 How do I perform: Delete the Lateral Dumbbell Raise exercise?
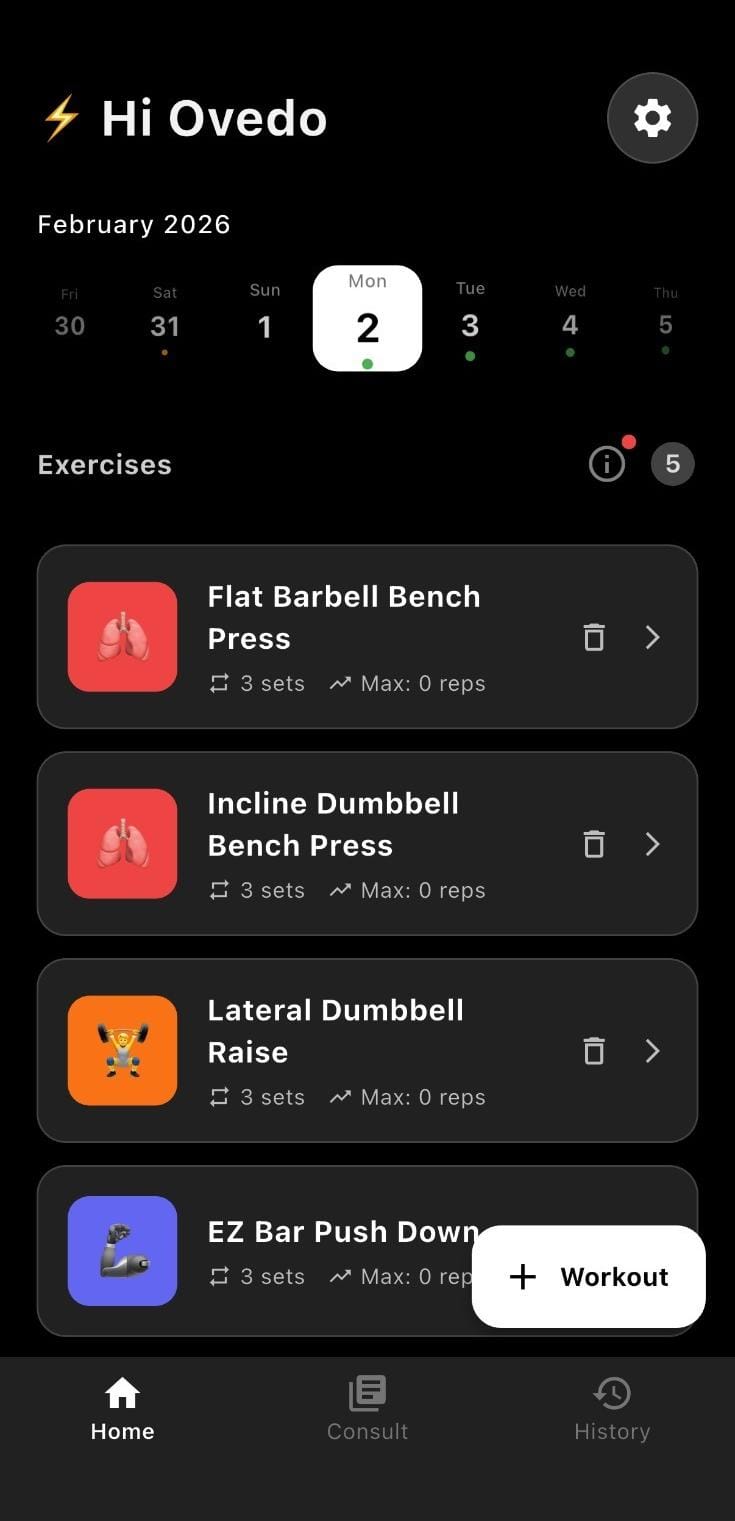click(594, 1051)
